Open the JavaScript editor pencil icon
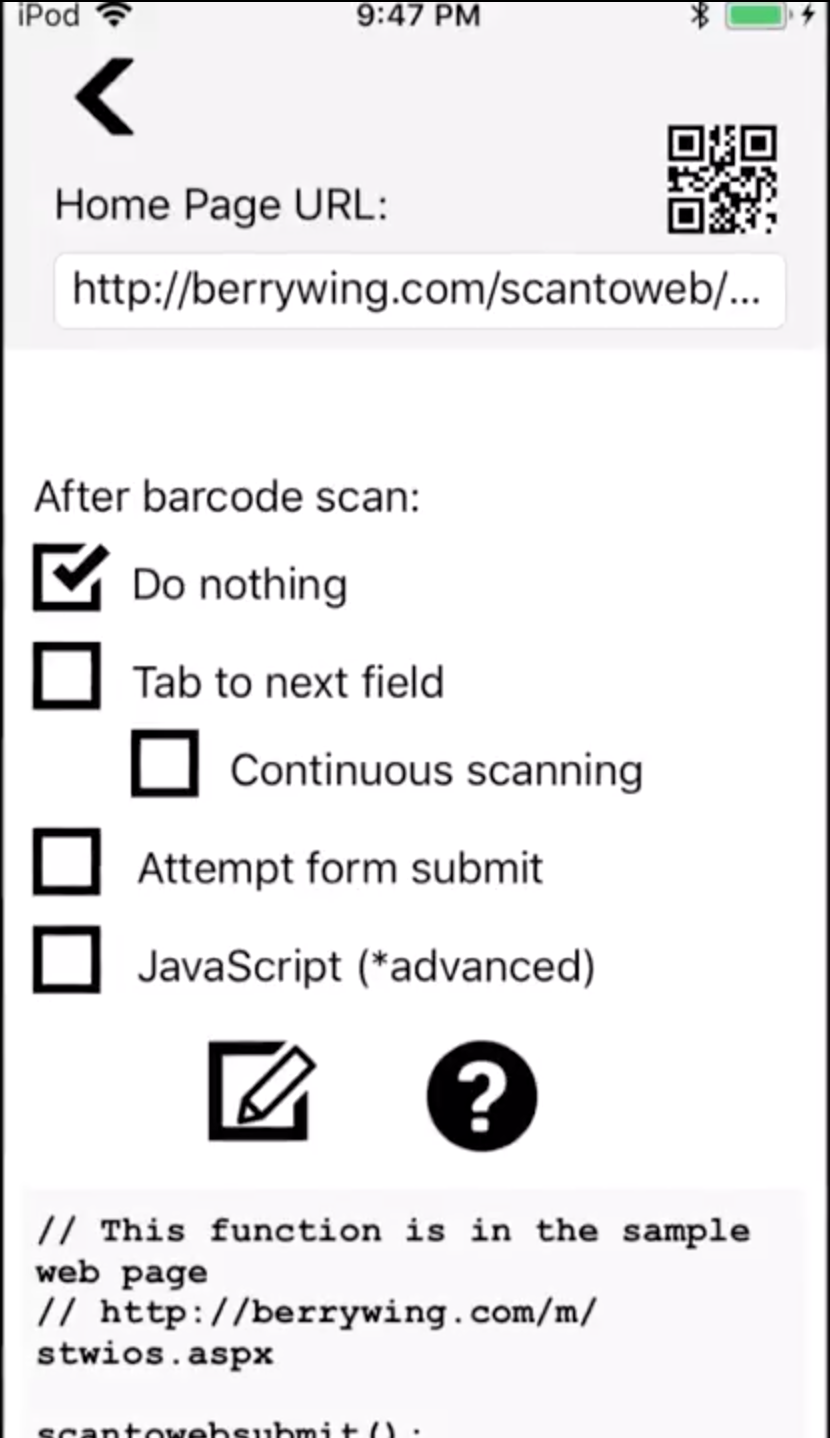 click(258, 1092)
